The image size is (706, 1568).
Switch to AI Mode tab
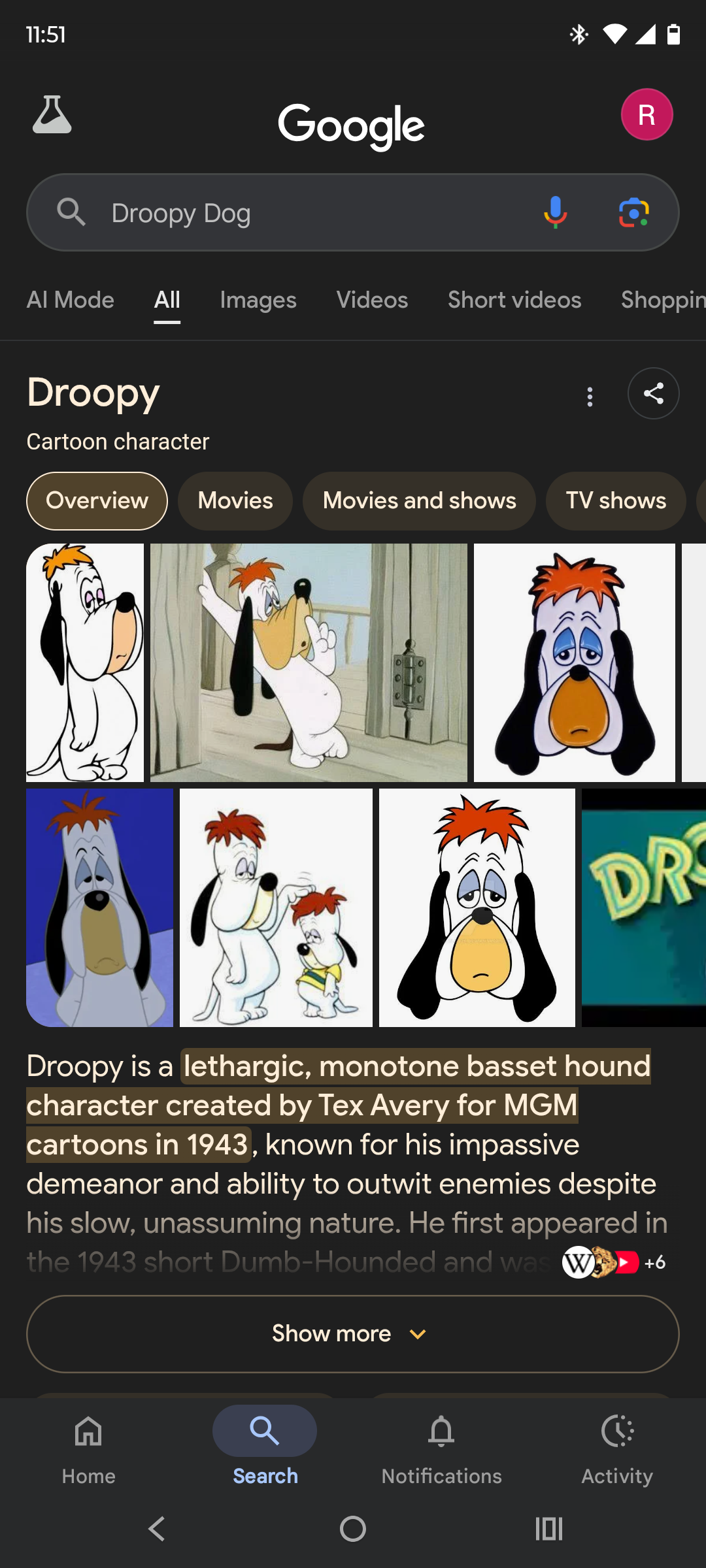coord(70,300)
